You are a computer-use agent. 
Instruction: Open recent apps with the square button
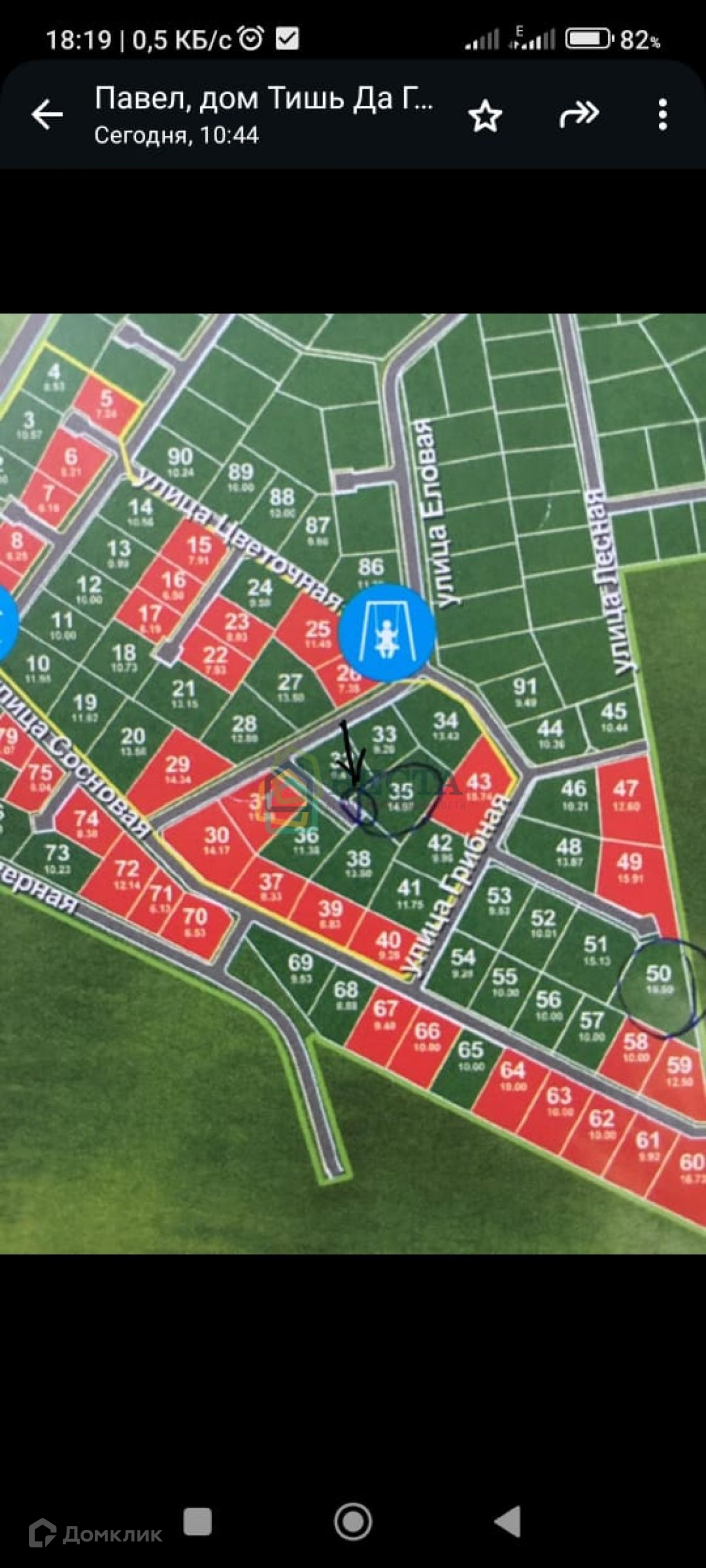click(197, 1522)
